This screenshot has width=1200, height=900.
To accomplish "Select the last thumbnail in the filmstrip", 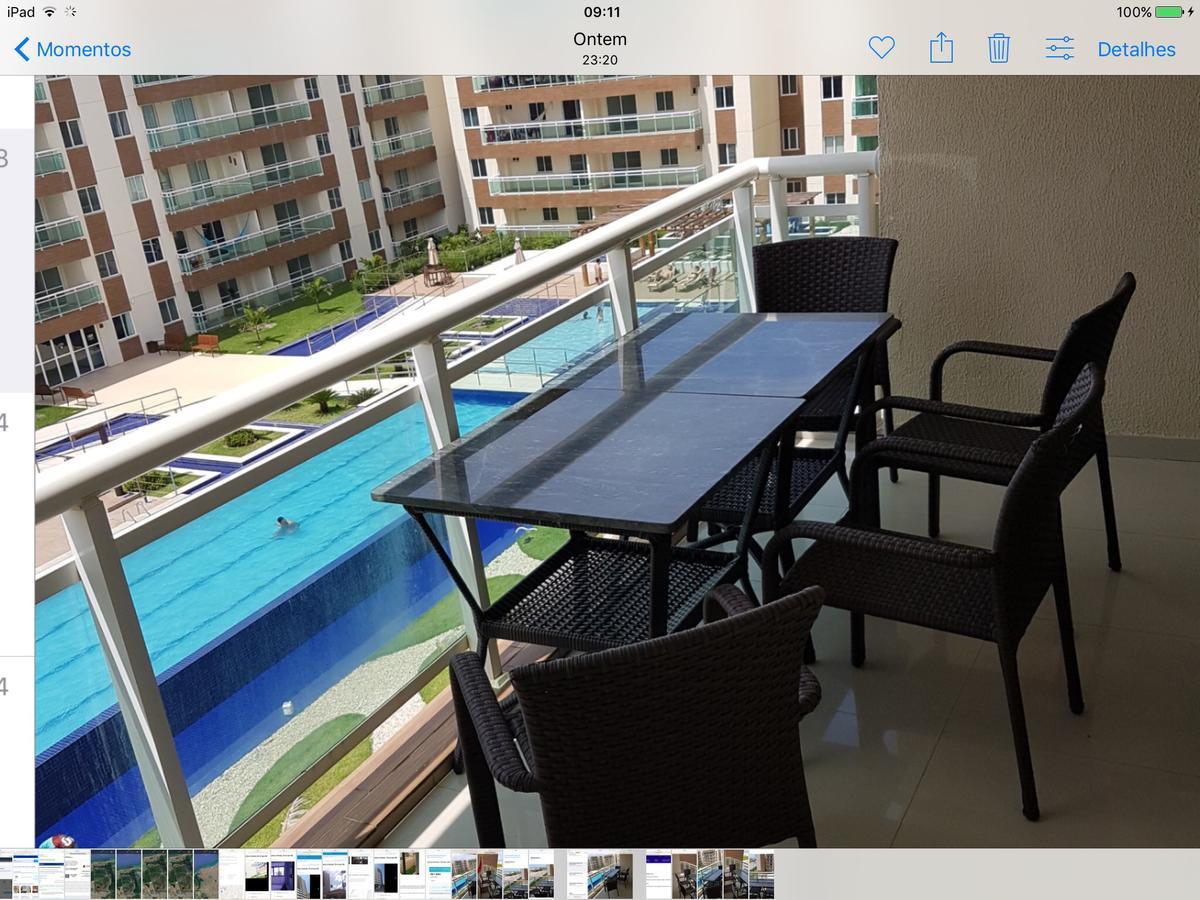I will pos(762,874).
